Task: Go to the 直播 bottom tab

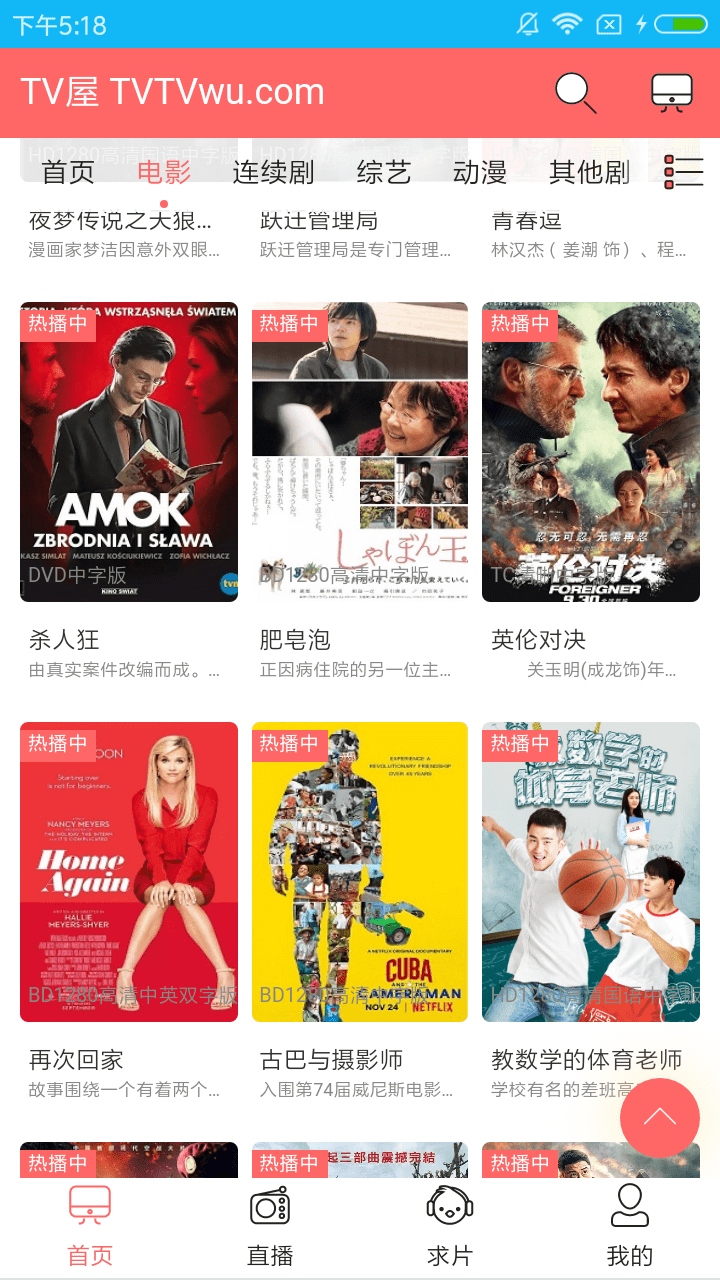Action: coord(270,1225)
